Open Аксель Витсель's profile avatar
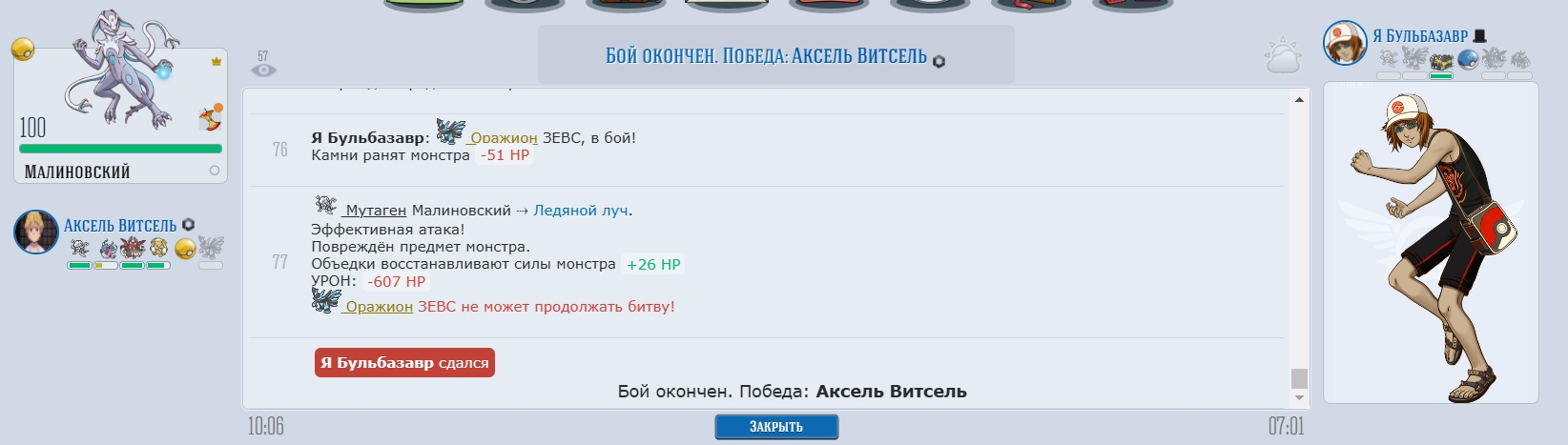This screenshot has width=1568, height=445. 36,232
